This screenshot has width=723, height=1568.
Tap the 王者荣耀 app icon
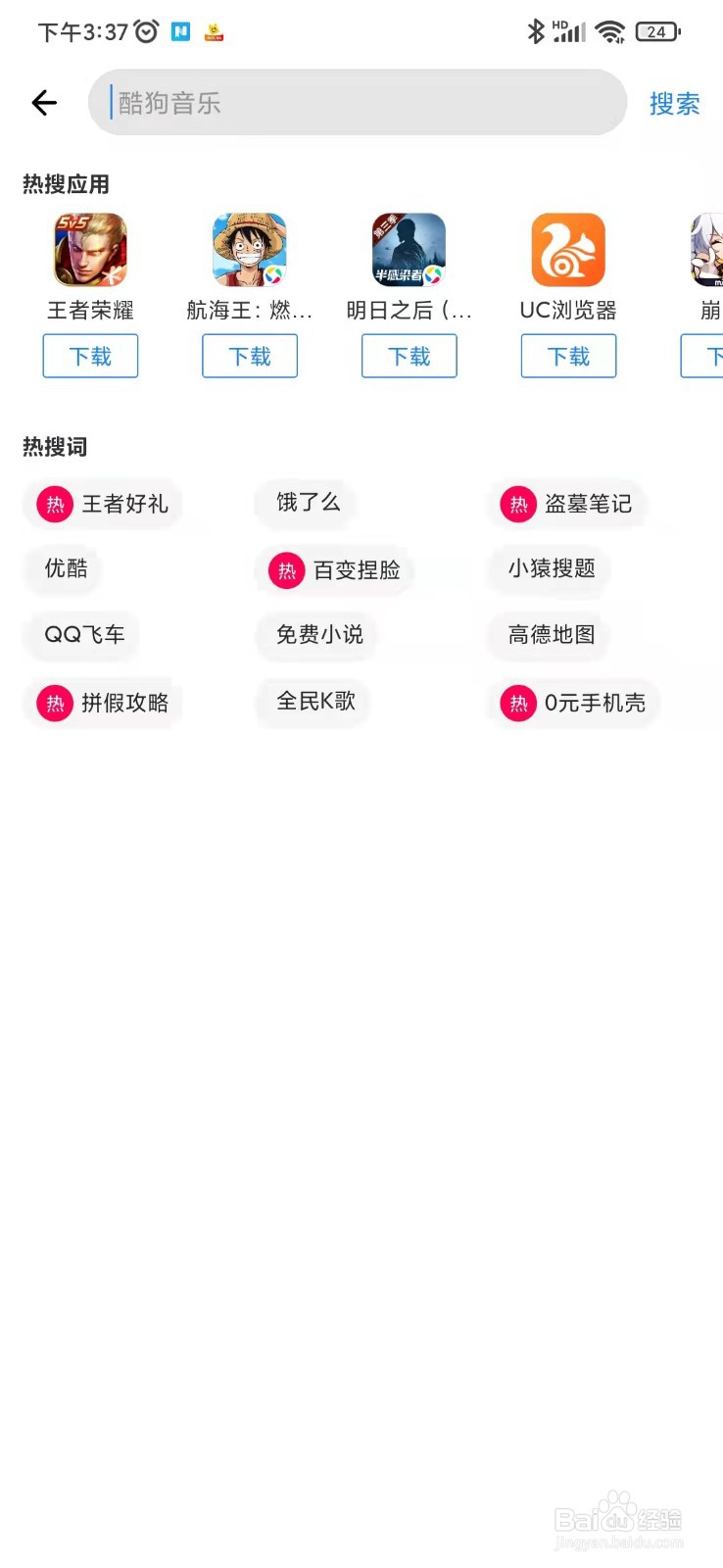(90, 249)
